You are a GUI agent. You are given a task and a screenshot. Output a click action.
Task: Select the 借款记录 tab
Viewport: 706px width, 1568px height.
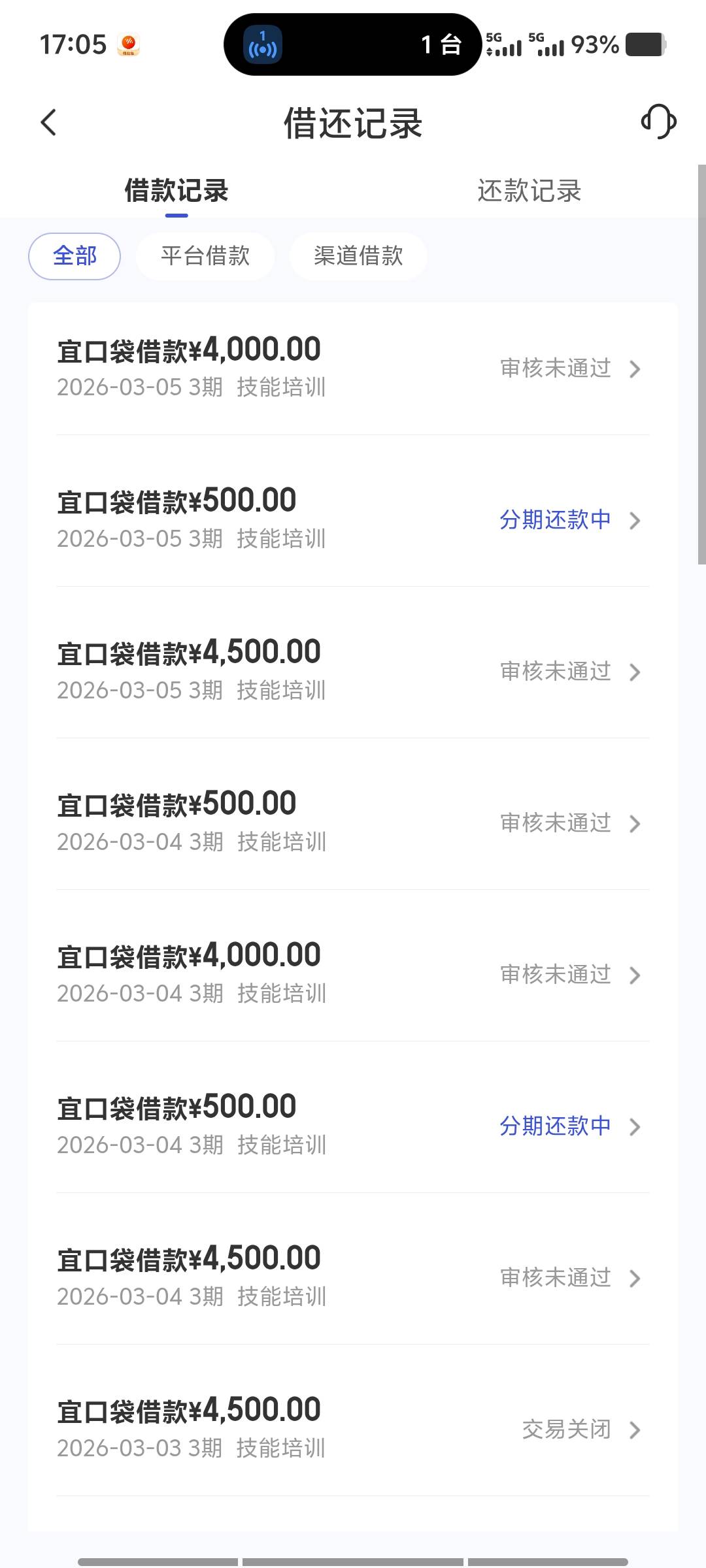(x=176, y=191)
